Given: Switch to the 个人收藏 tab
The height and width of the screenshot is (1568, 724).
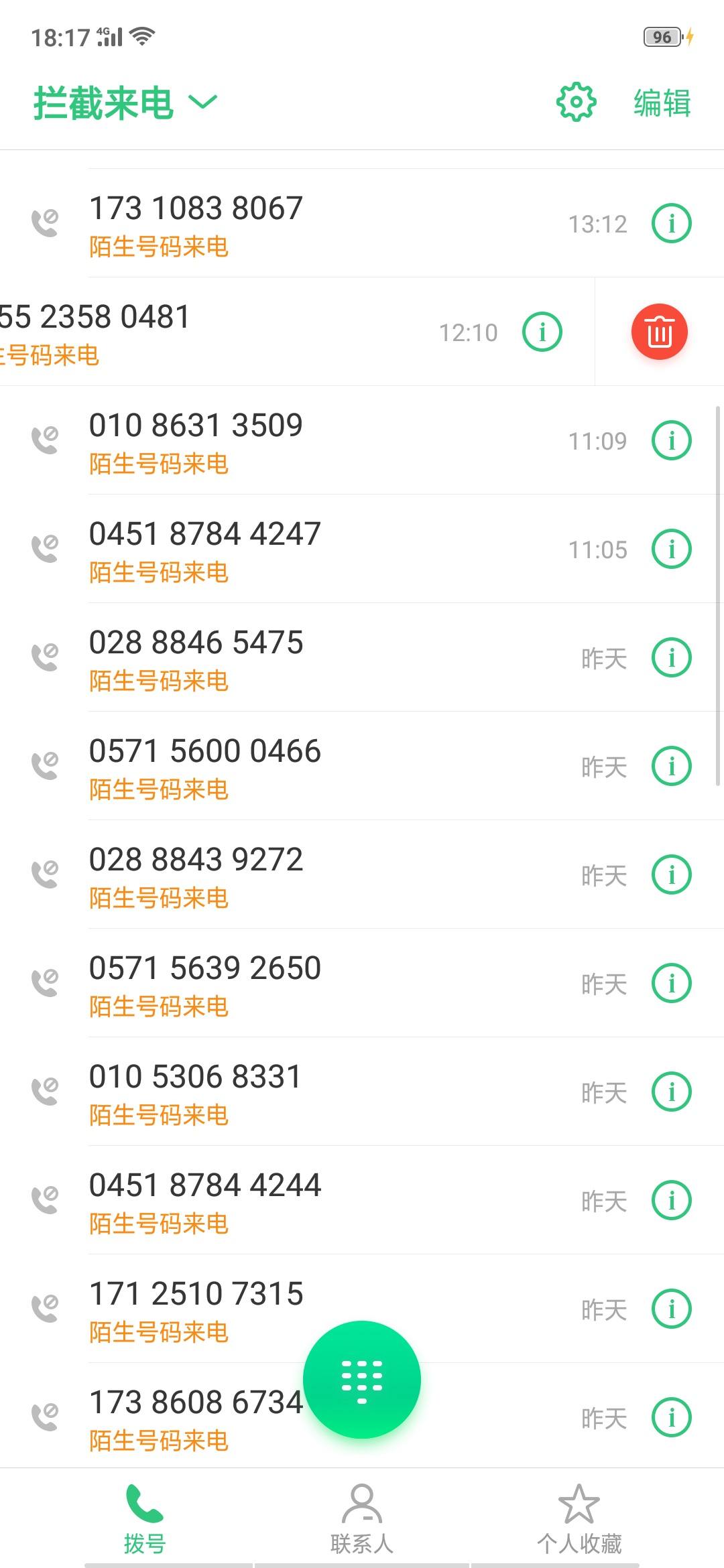Looking at the screenshot, I should (579, 1518).
